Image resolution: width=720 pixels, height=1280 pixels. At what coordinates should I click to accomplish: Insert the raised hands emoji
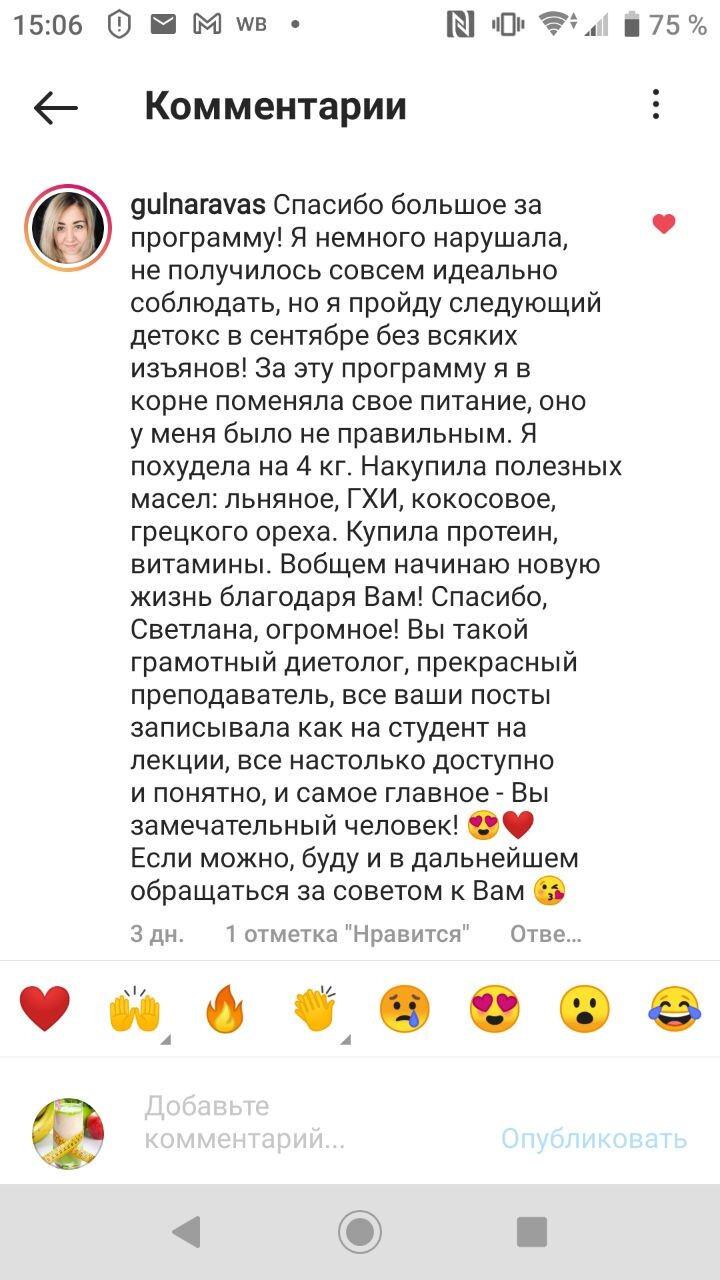click(134, 1008)
